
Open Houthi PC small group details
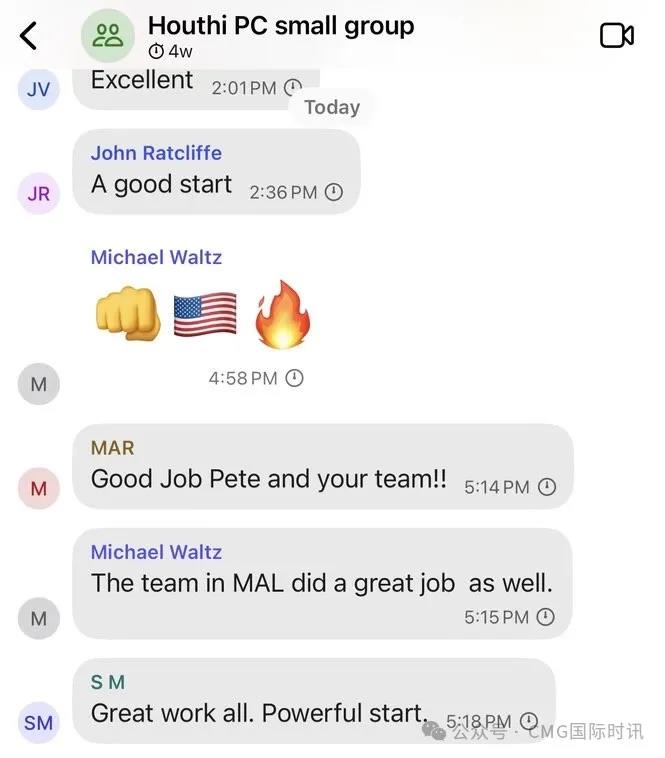(x=280, y=27)
